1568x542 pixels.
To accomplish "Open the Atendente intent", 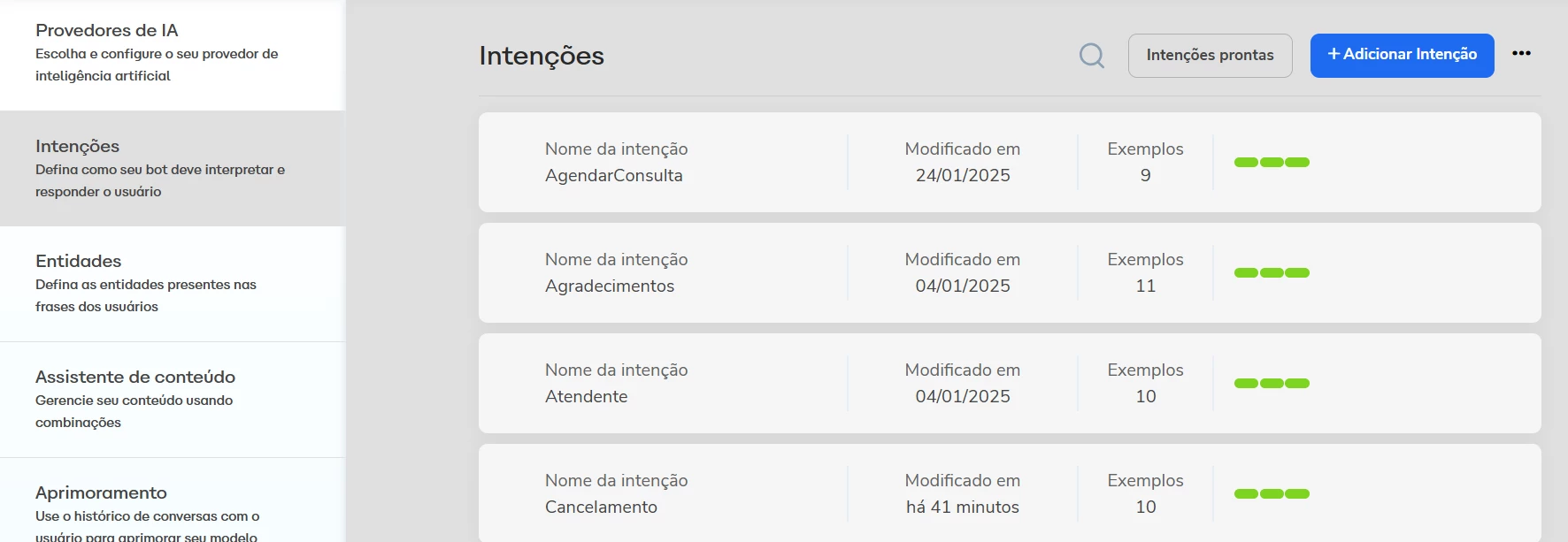I will tap(587, 396).
